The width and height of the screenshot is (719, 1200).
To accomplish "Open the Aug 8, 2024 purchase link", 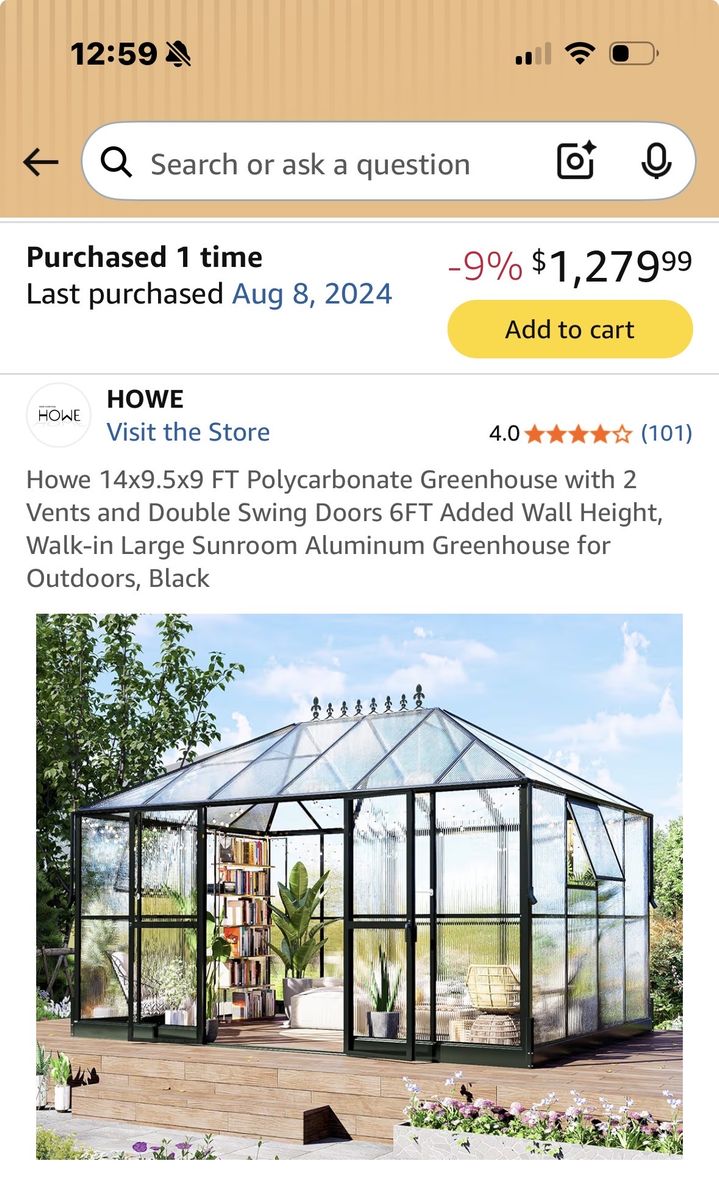I will pyautogui.click(x=312, y=294).
